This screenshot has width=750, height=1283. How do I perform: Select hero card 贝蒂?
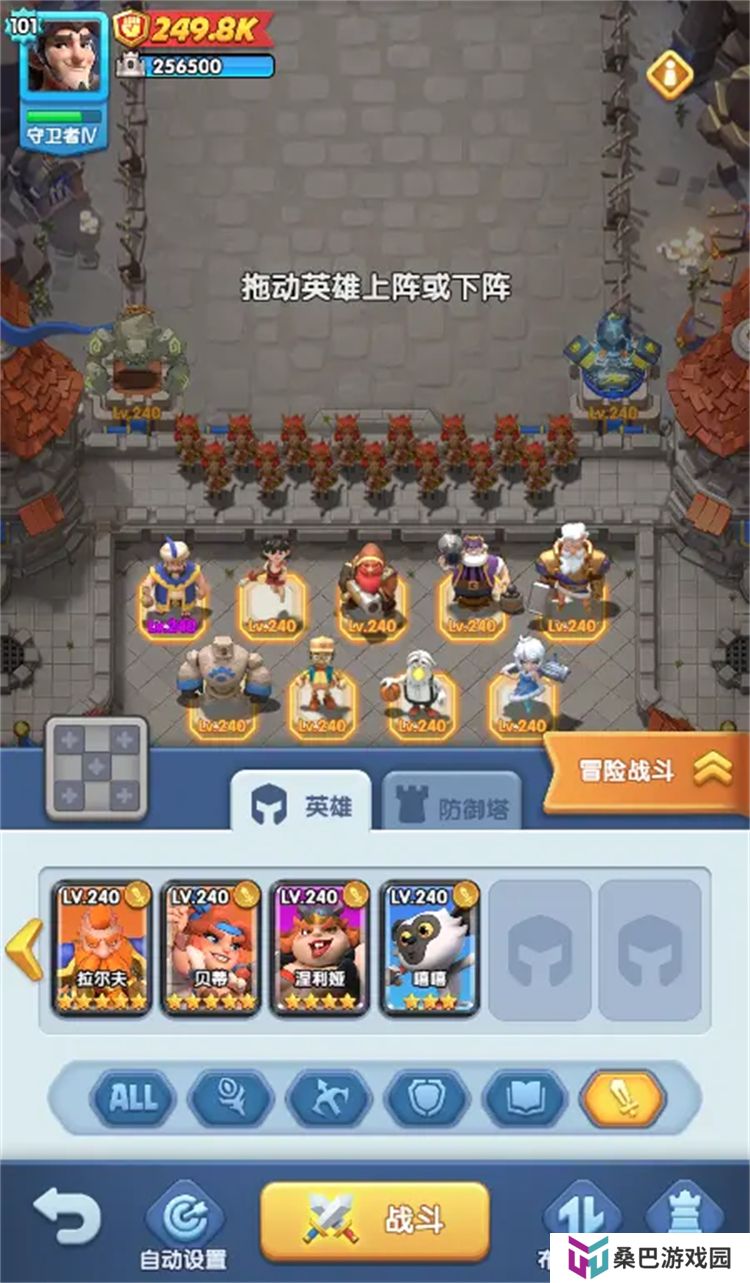[211, 948]
